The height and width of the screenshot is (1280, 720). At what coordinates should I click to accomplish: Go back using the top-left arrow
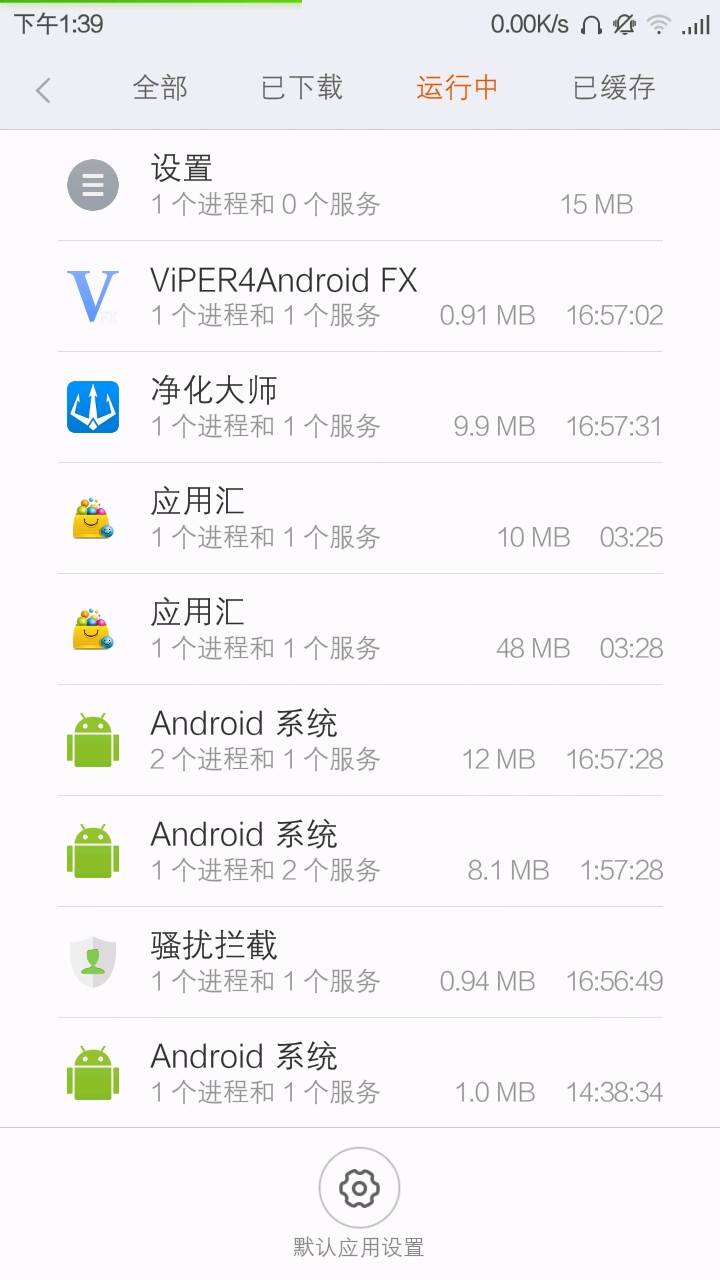coord(42,90)
